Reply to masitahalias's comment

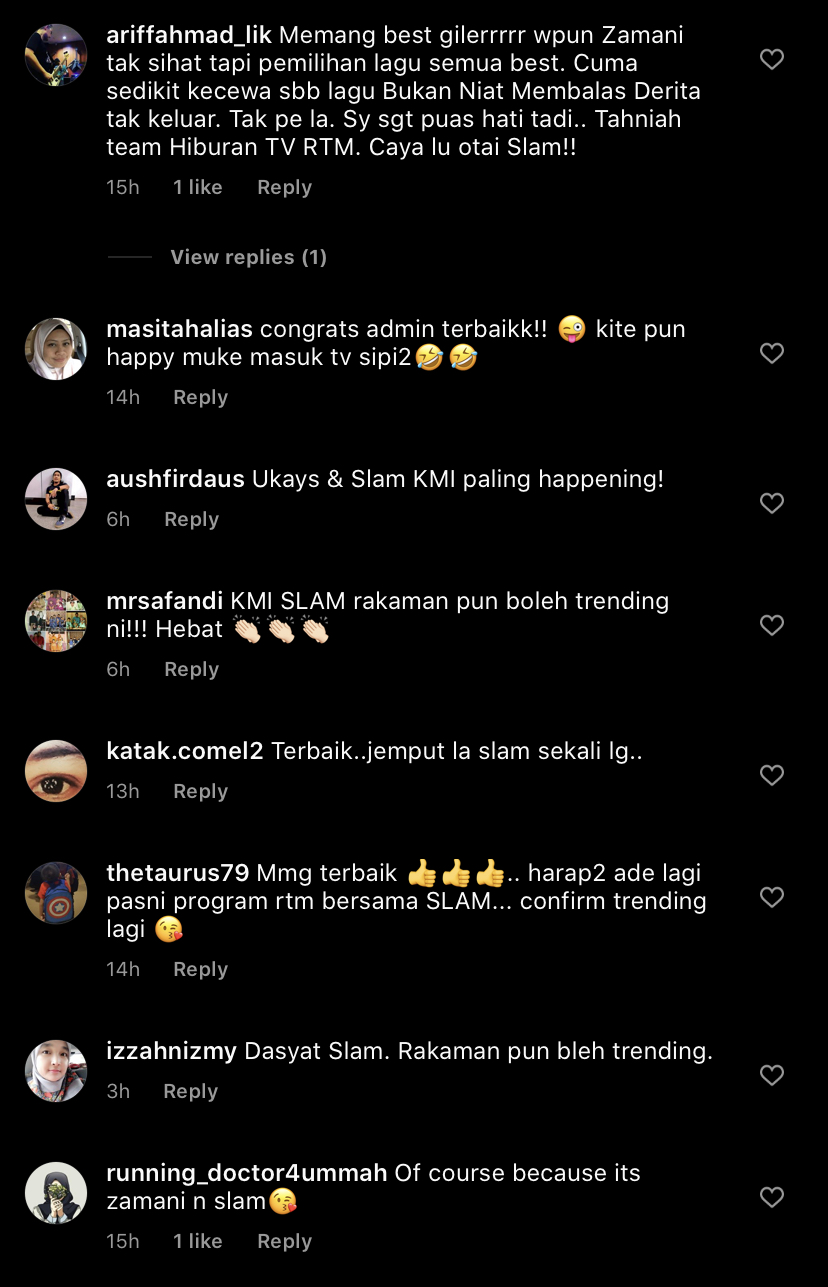200,397
